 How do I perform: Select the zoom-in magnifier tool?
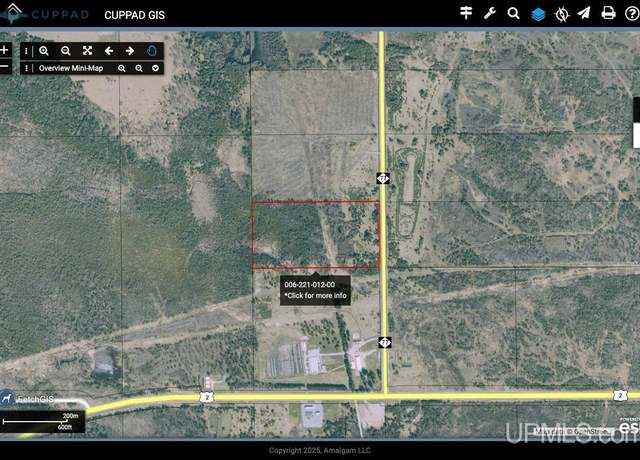point(44,50)
